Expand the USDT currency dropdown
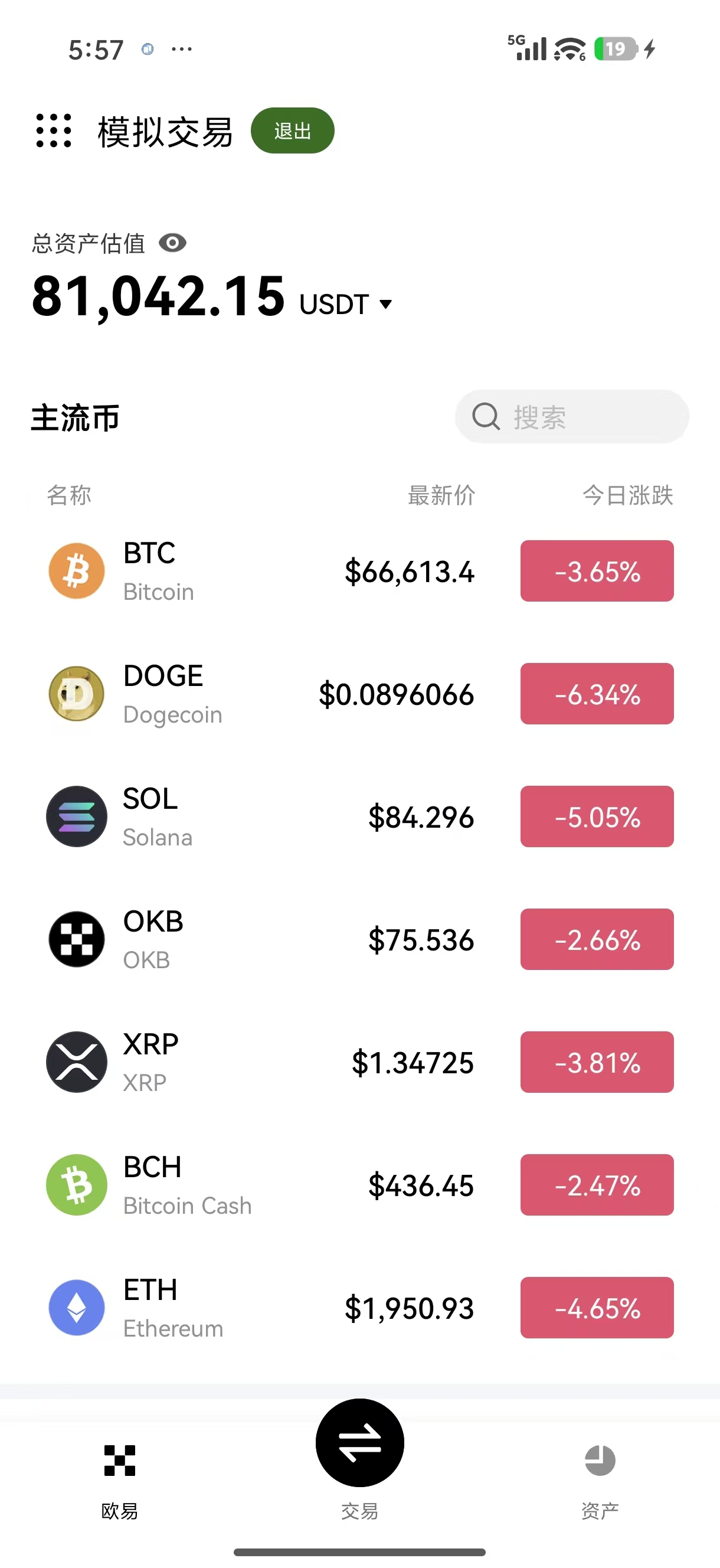Image resolution: width=720 pixels, height=1568 pixels. [x=385, y=303]
